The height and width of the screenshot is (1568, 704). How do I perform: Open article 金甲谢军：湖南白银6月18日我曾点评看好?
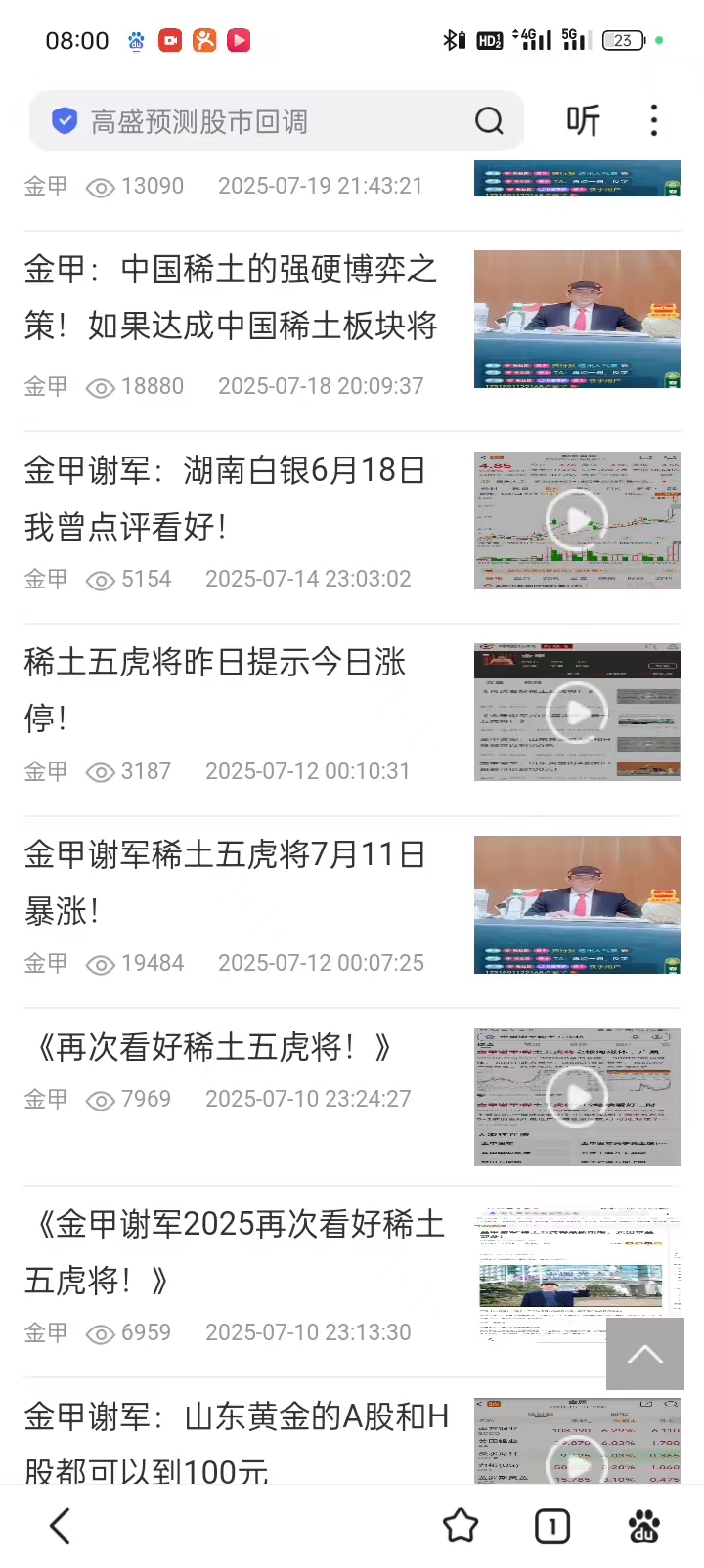click(x=225, y=499)
